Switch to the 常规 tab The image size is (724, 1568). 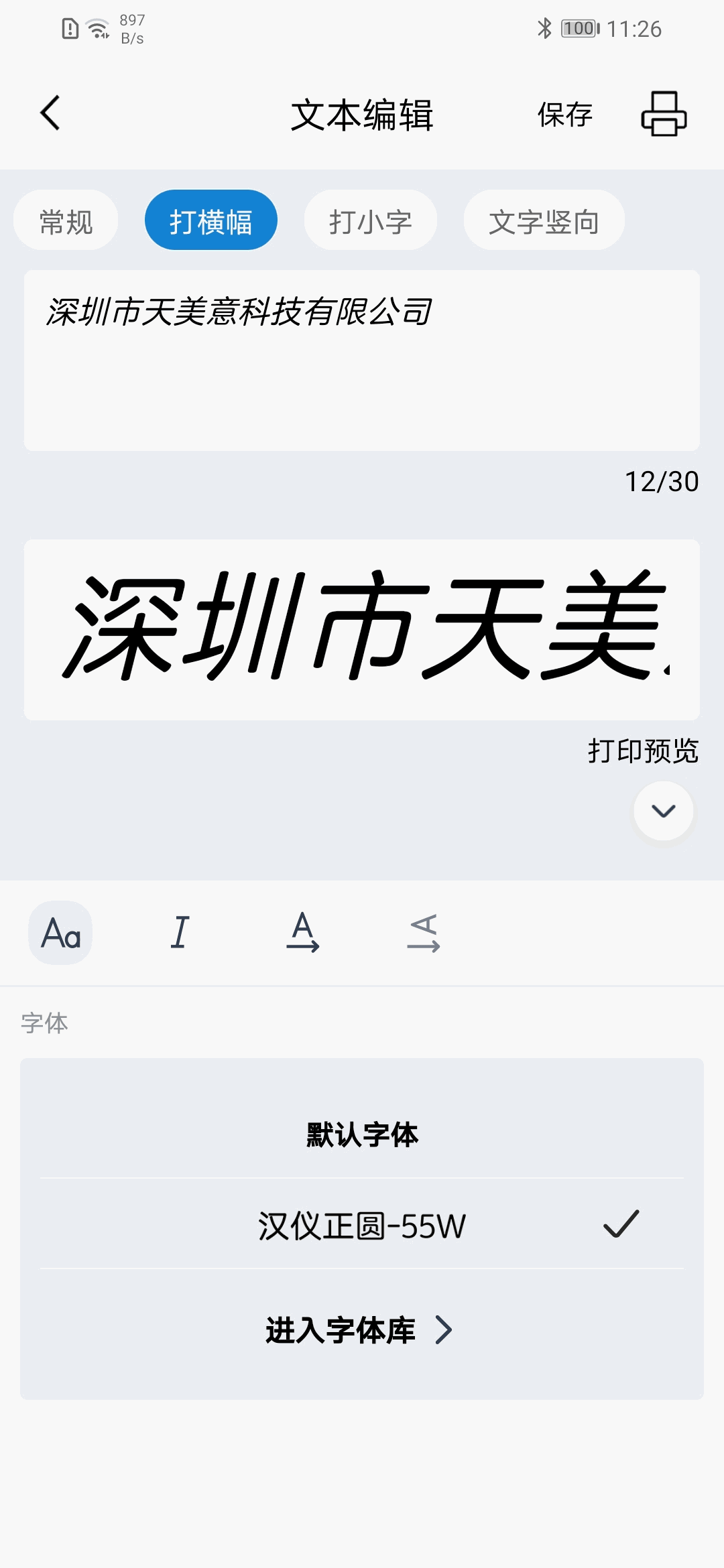(65, 220)
